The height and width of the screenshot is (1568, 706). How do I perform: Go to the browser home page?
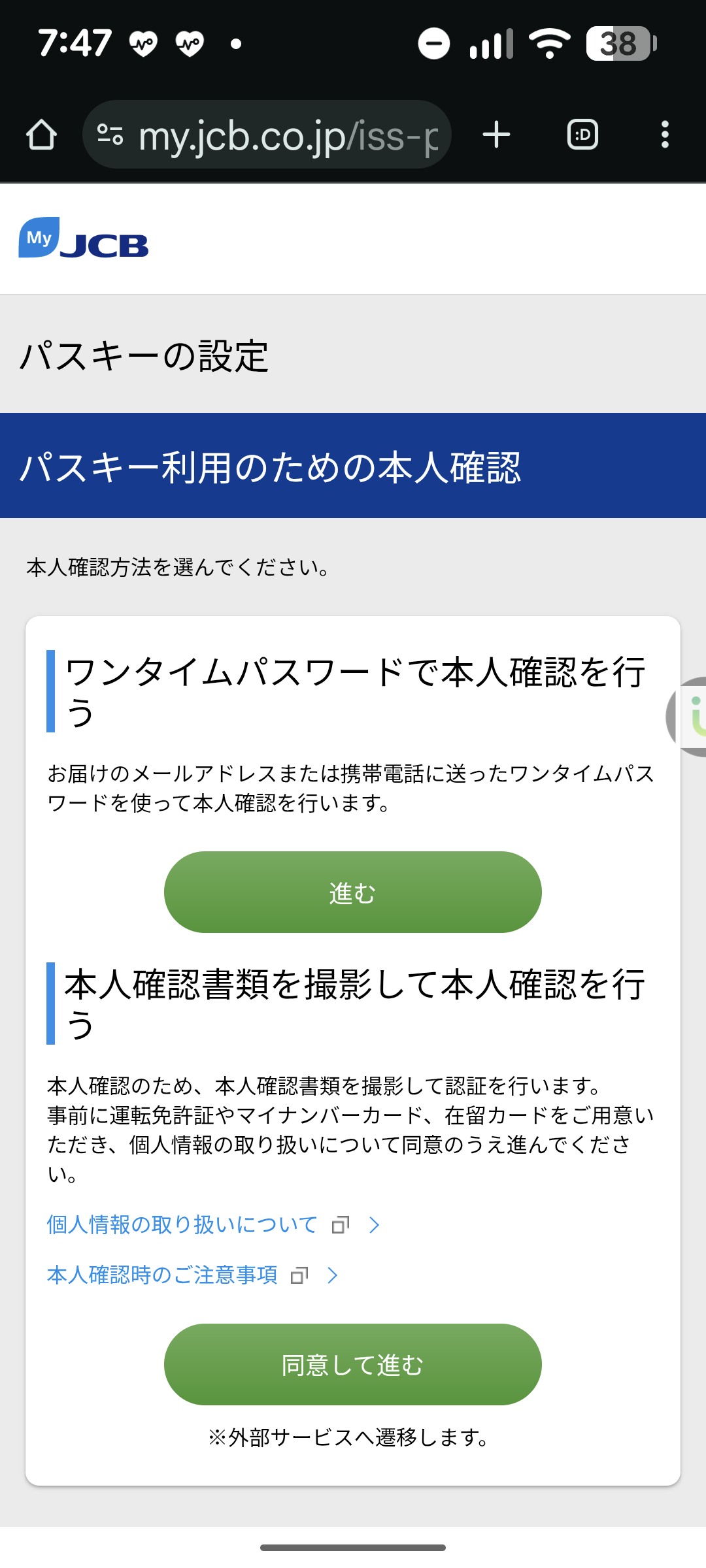click(x=41, y=135)
